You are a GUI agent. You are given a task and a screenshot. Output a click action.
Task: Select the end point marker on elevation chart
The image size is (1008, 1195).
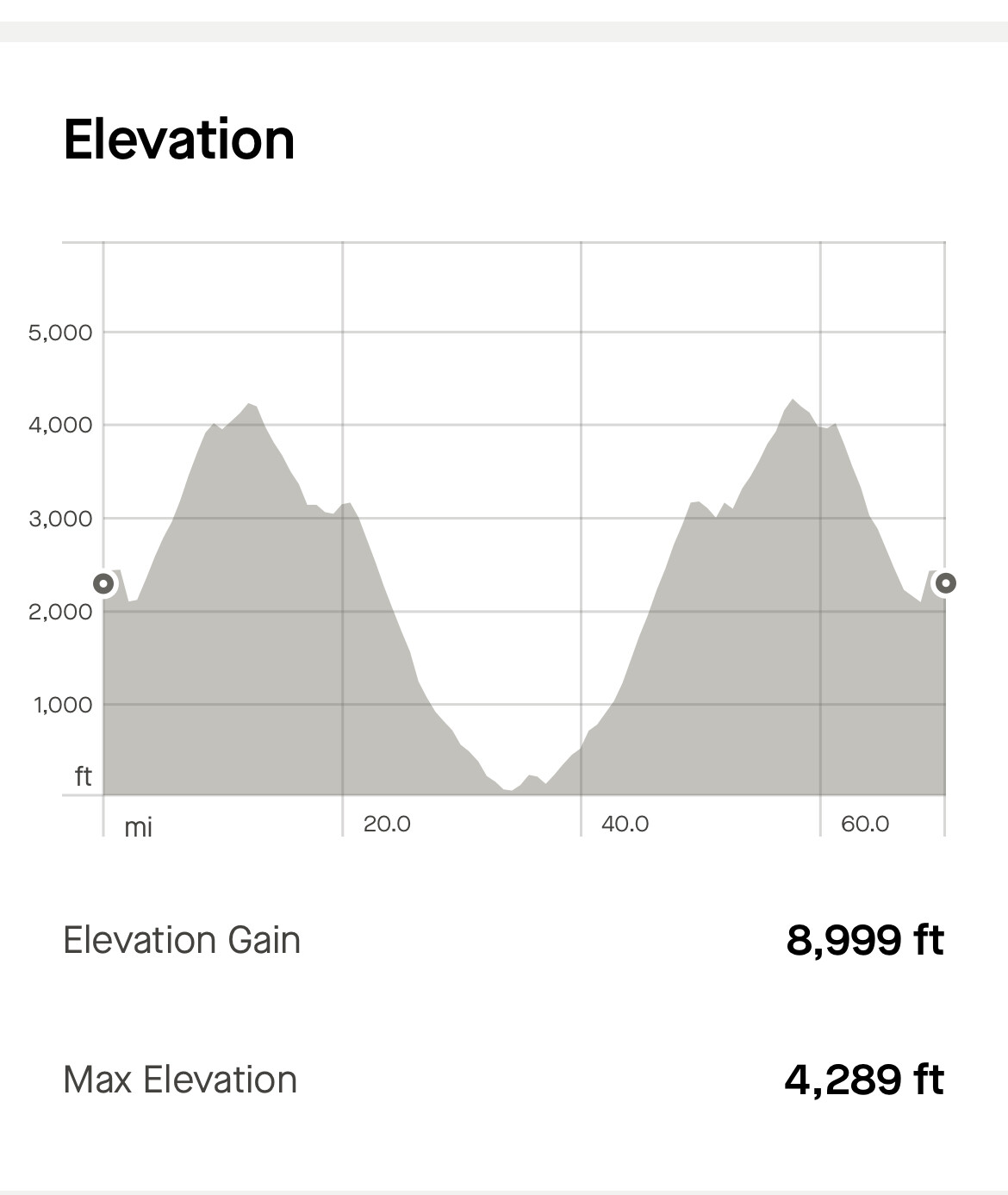pyautogui.click(x=945, y=583)
